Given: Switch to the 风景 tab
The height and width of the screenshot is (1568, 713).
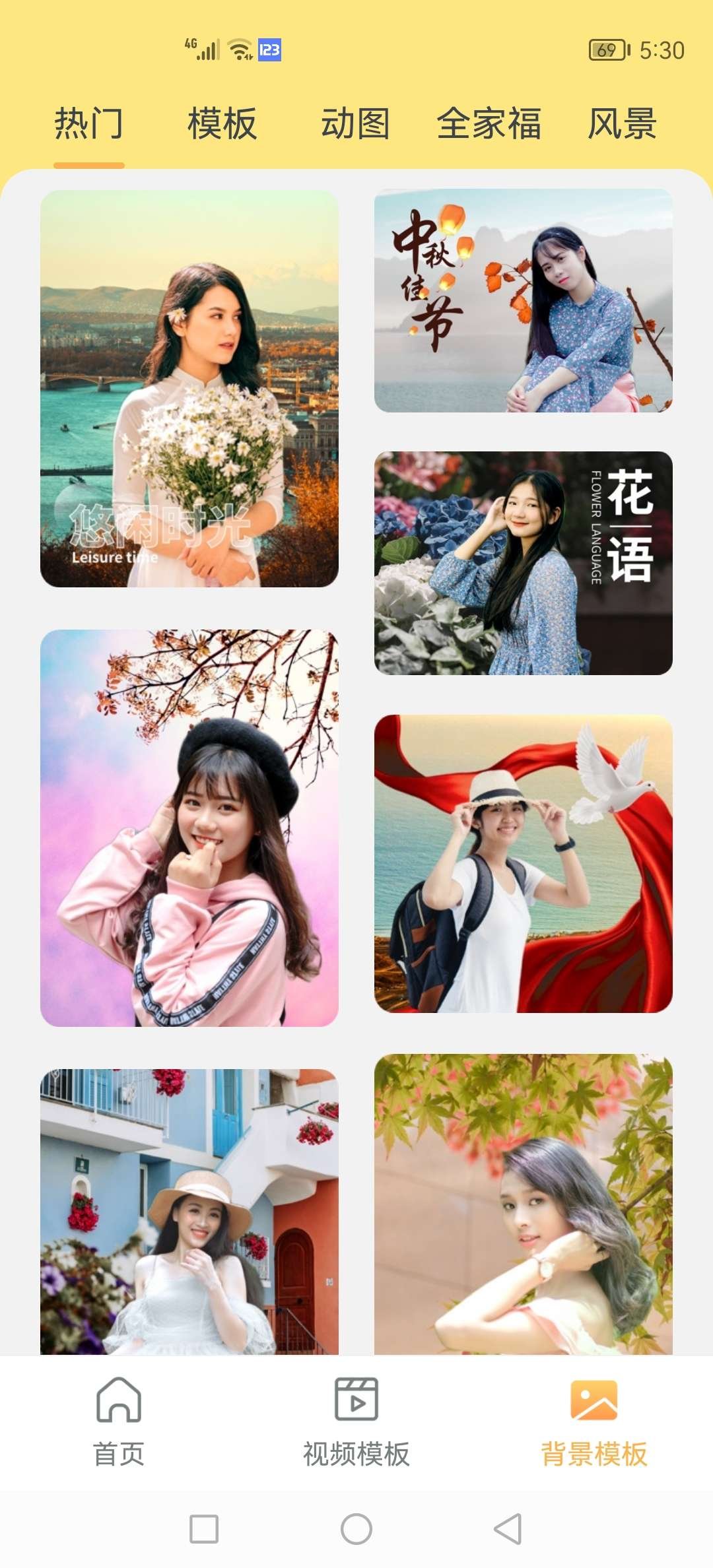Looking at the screenshot, I should [622, 123].
